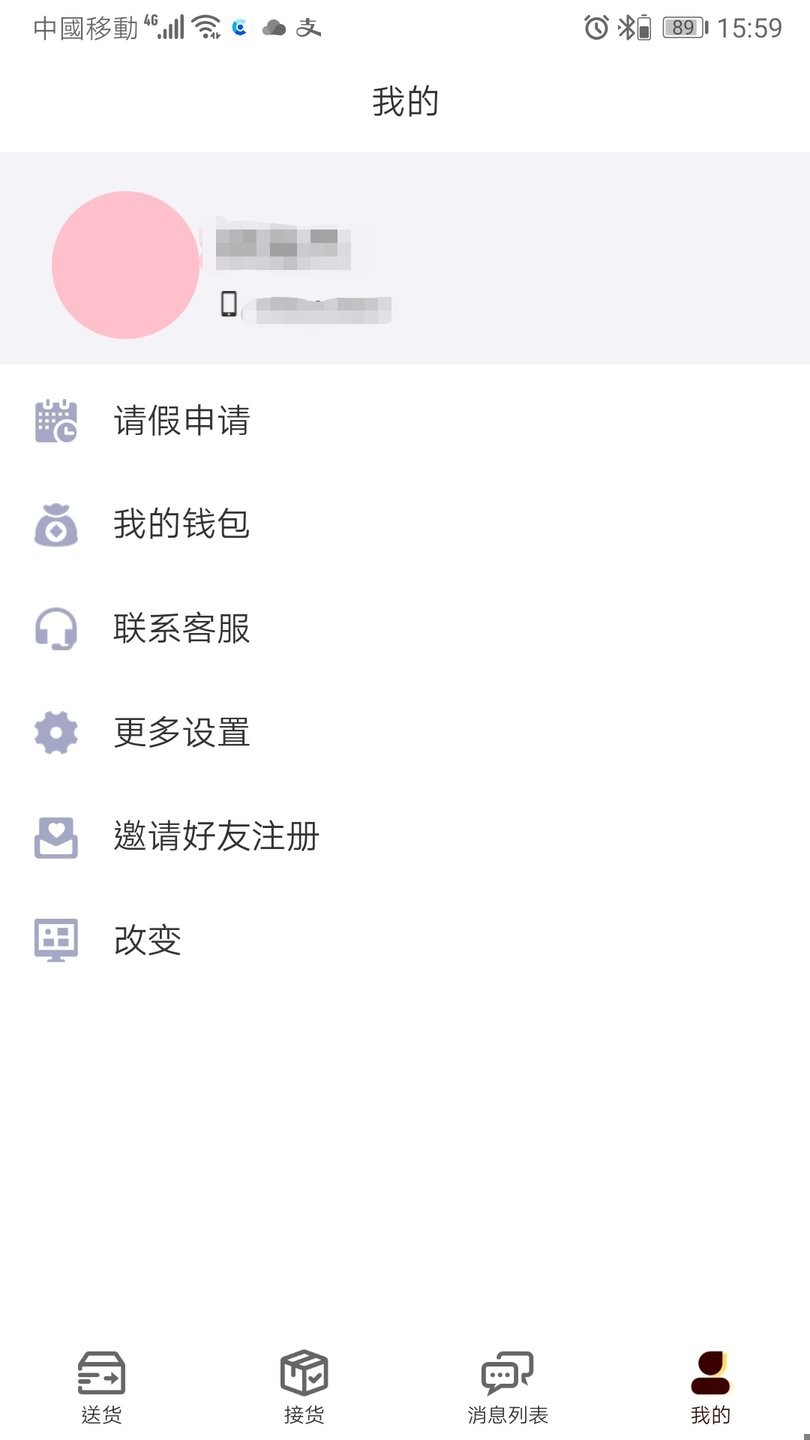
Task: Switch to the 接货 tab
Action: click(x=304, y=1386)
